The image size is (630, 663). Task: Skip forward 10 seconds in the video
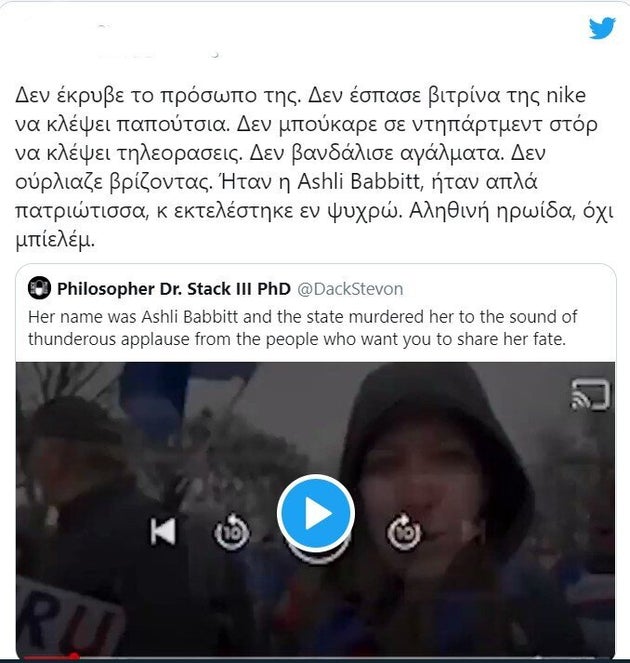point(404,532)
